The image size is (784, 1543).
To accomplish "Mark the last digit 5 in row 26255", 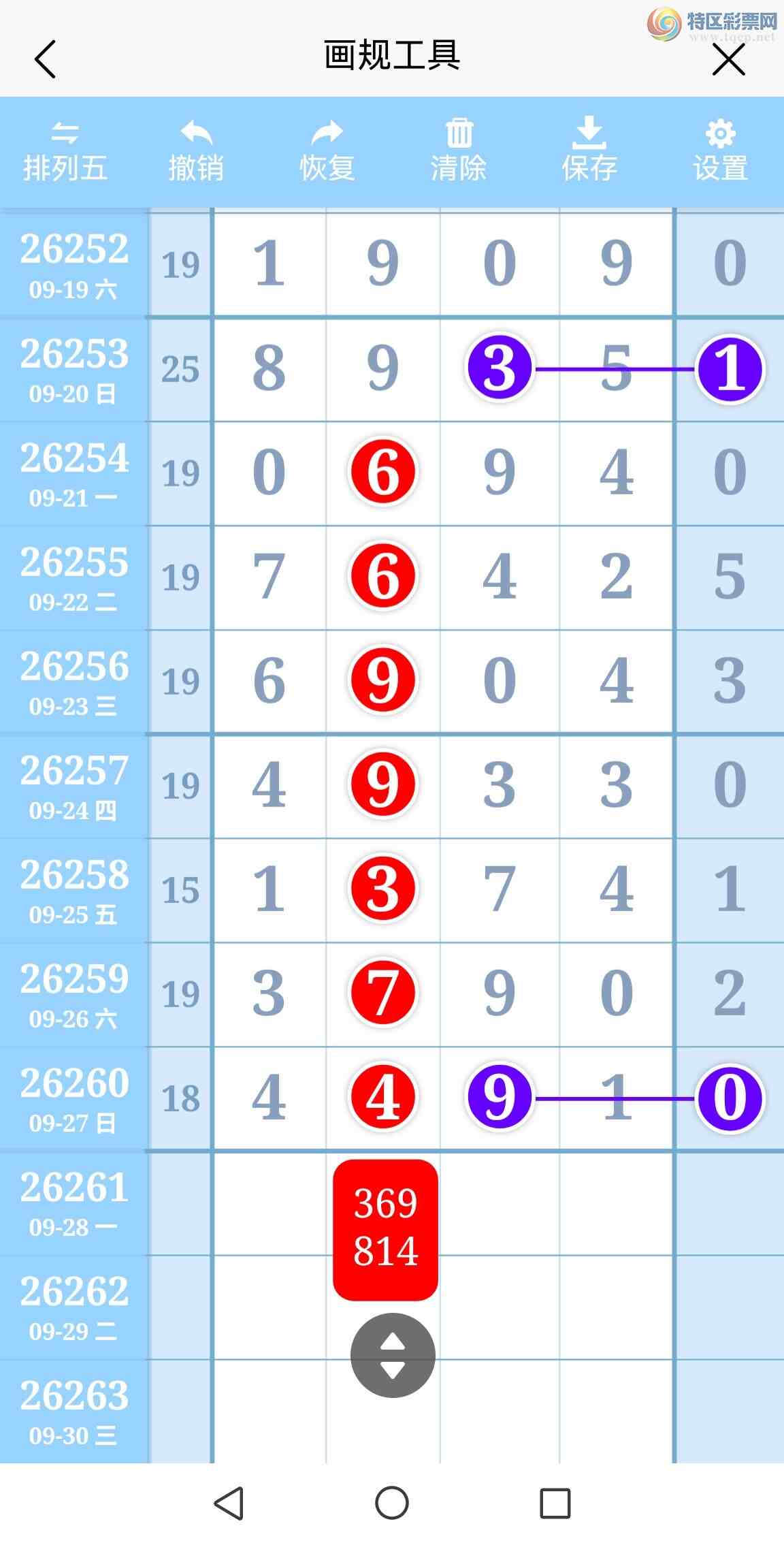I will click(730, 577).
